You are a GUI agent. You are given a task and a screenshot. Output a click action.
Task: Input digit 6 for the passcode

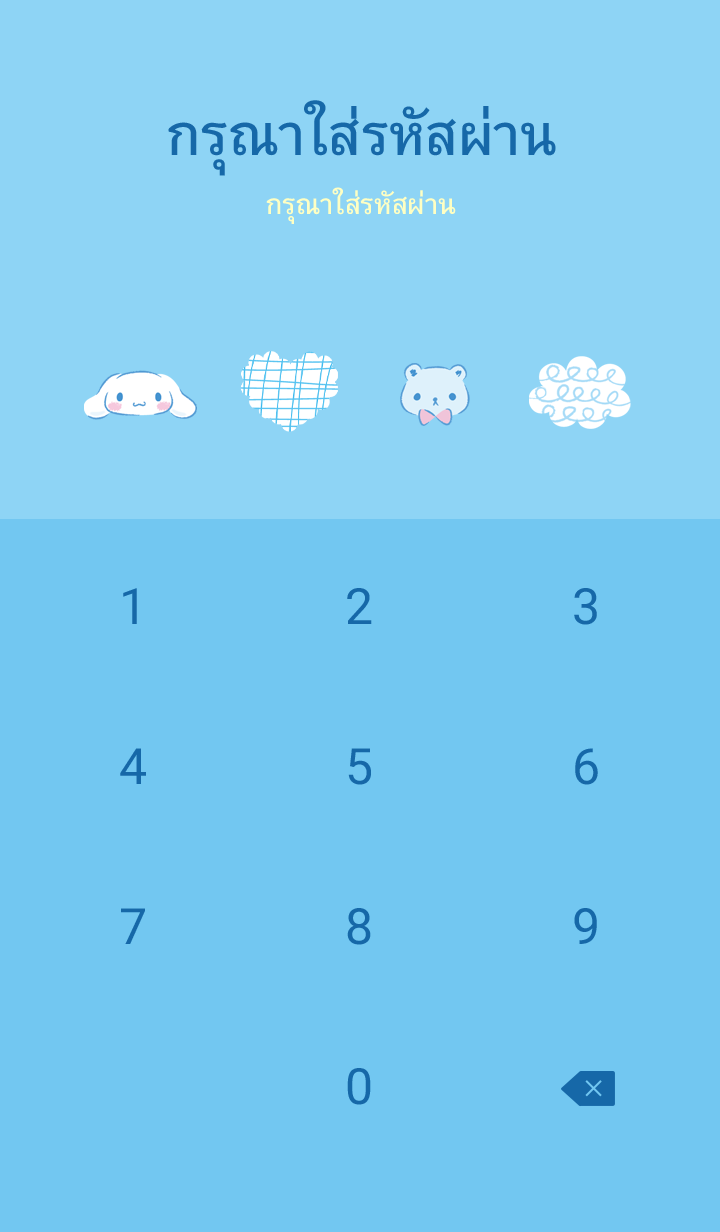(585, 767)
